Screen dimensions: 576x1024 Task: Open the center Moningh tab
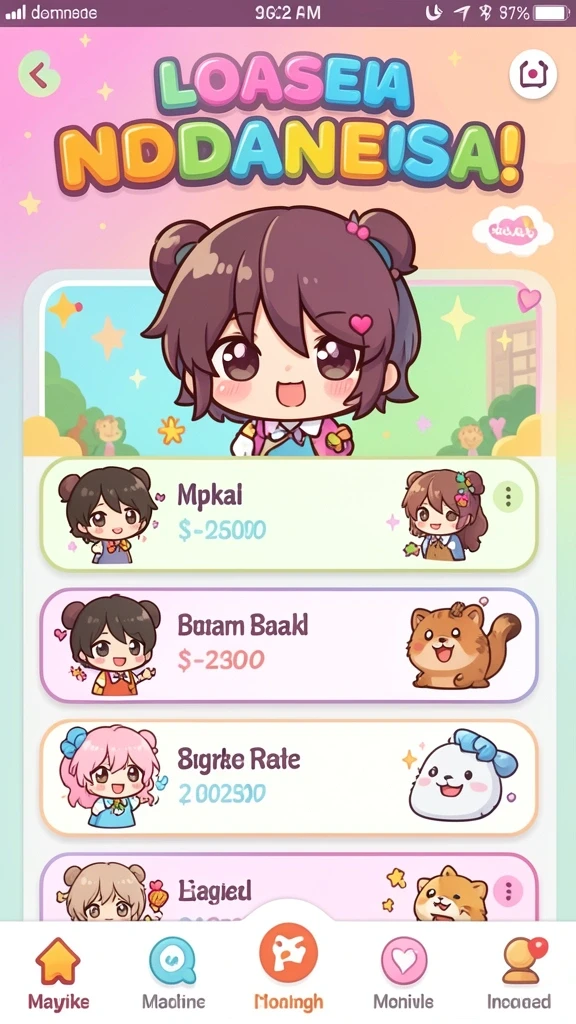[288, 968]
